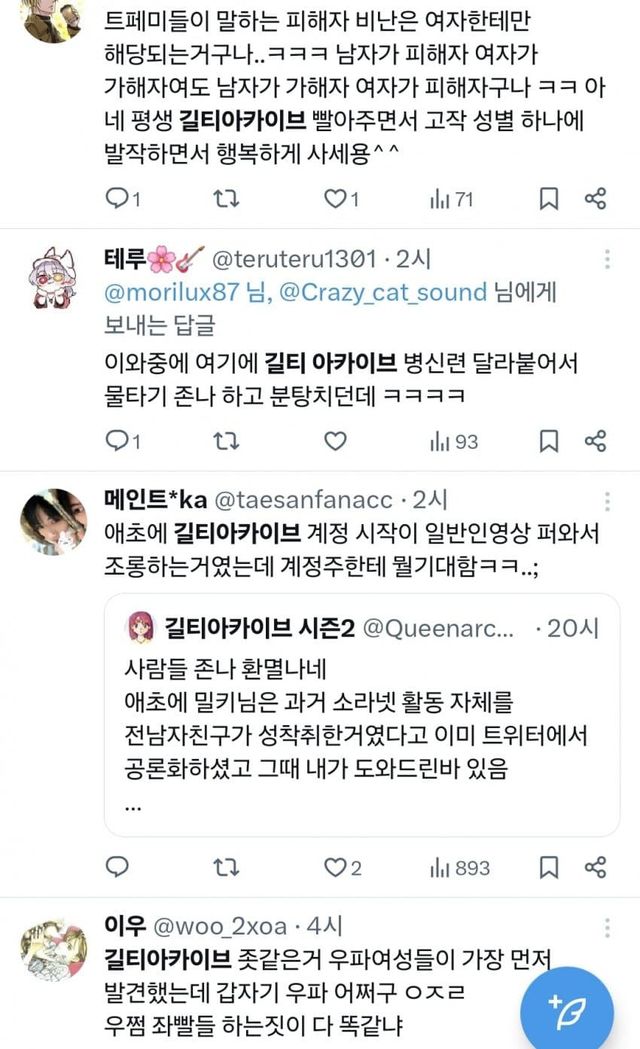Retweet the post by @teruteru1301

tap(225, 441)
